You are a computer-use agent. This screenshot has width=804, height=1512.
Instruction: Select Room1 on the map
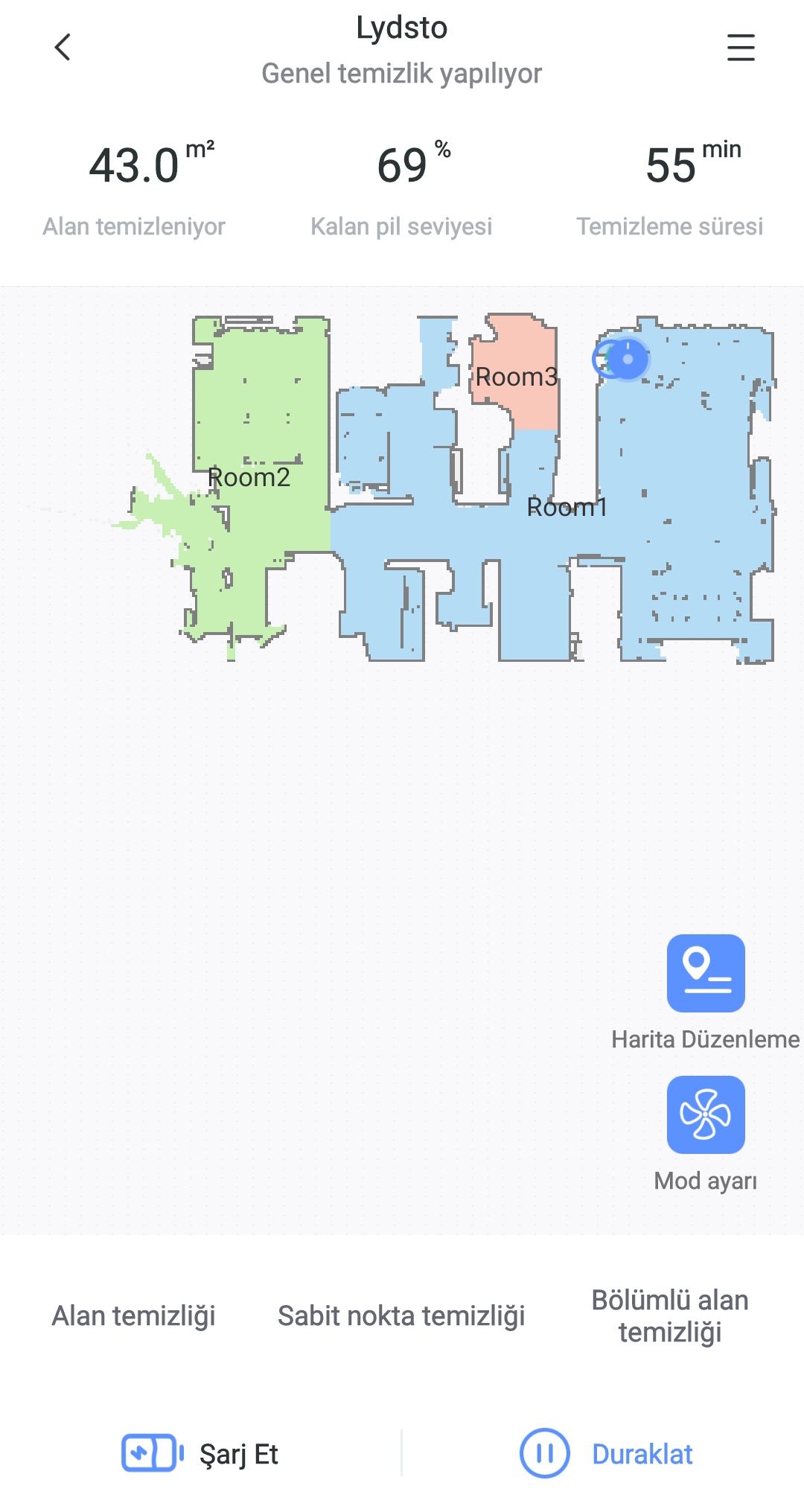click(567, 507)
